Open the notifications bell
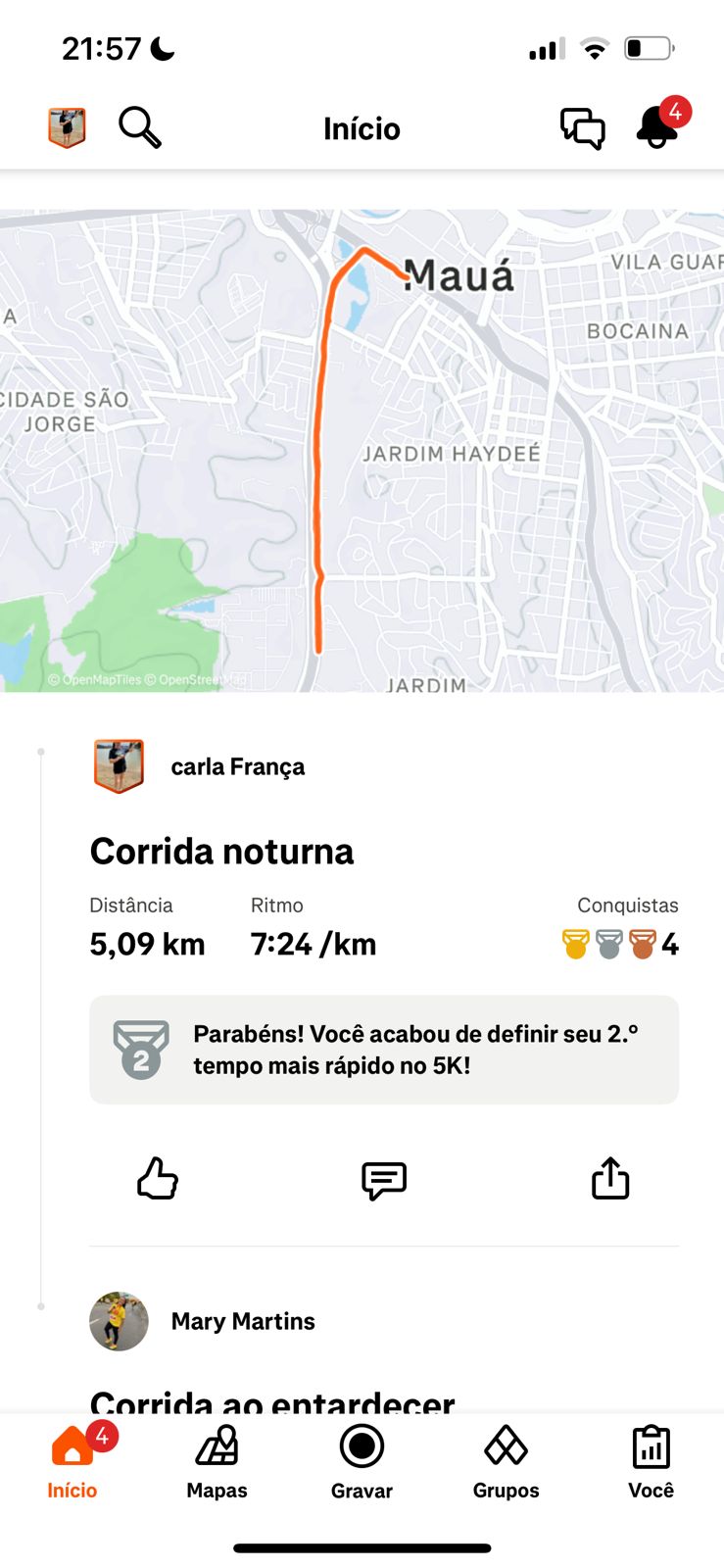 (x=657, y=127)
